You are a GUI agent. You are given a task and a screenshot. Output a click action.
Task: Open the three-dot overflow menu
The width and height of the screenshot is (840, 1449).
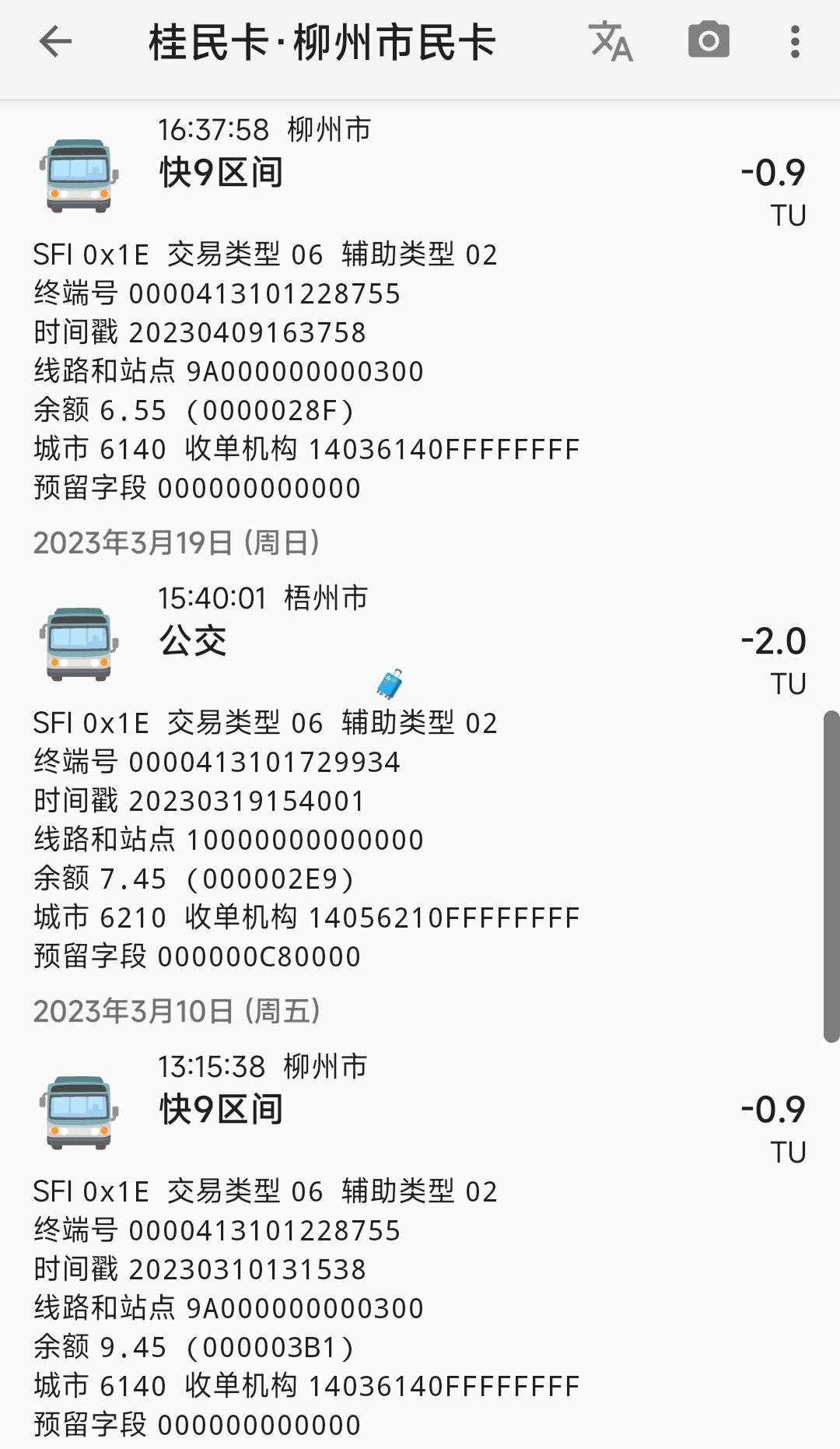coord(794,41)
